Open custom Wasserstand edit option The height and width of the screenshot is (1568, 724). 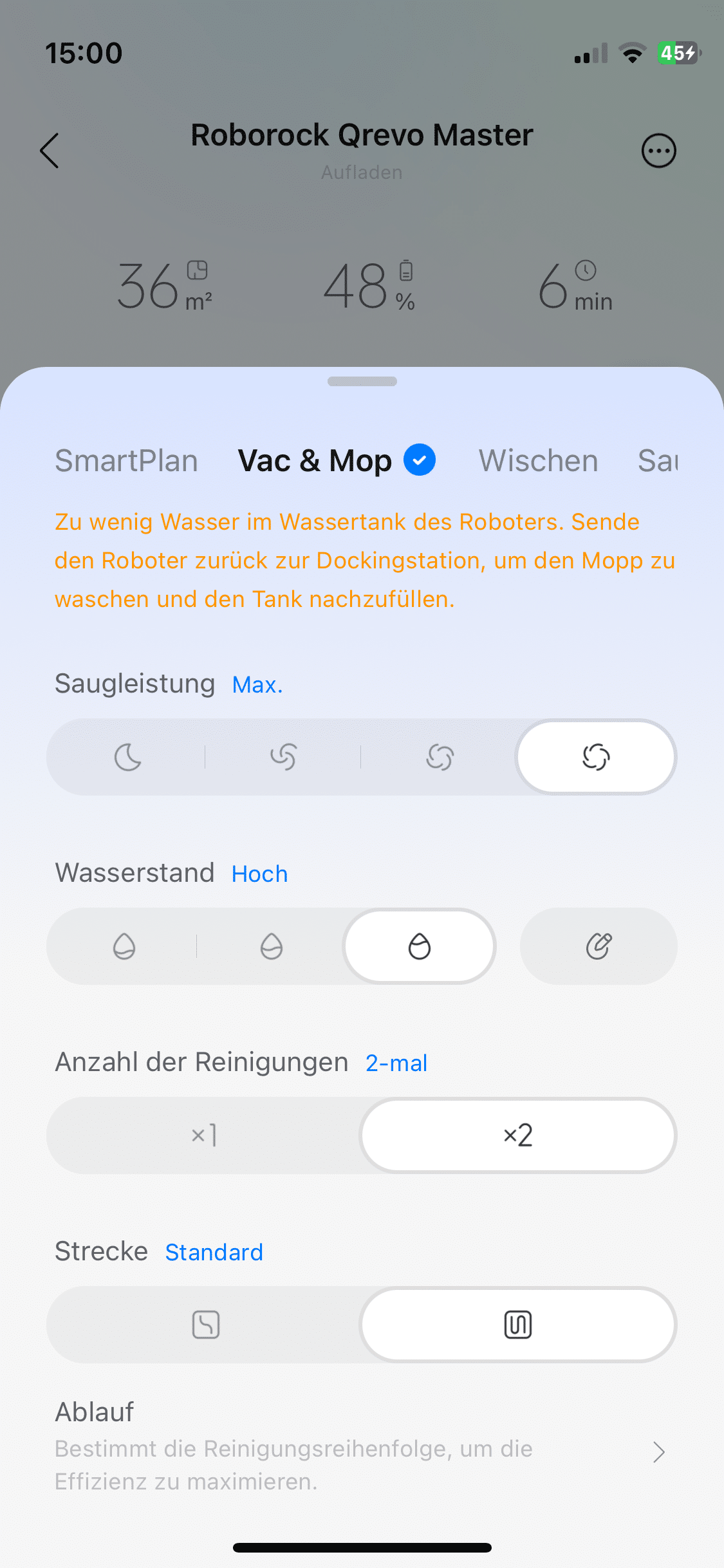click(x=599, y=946)
